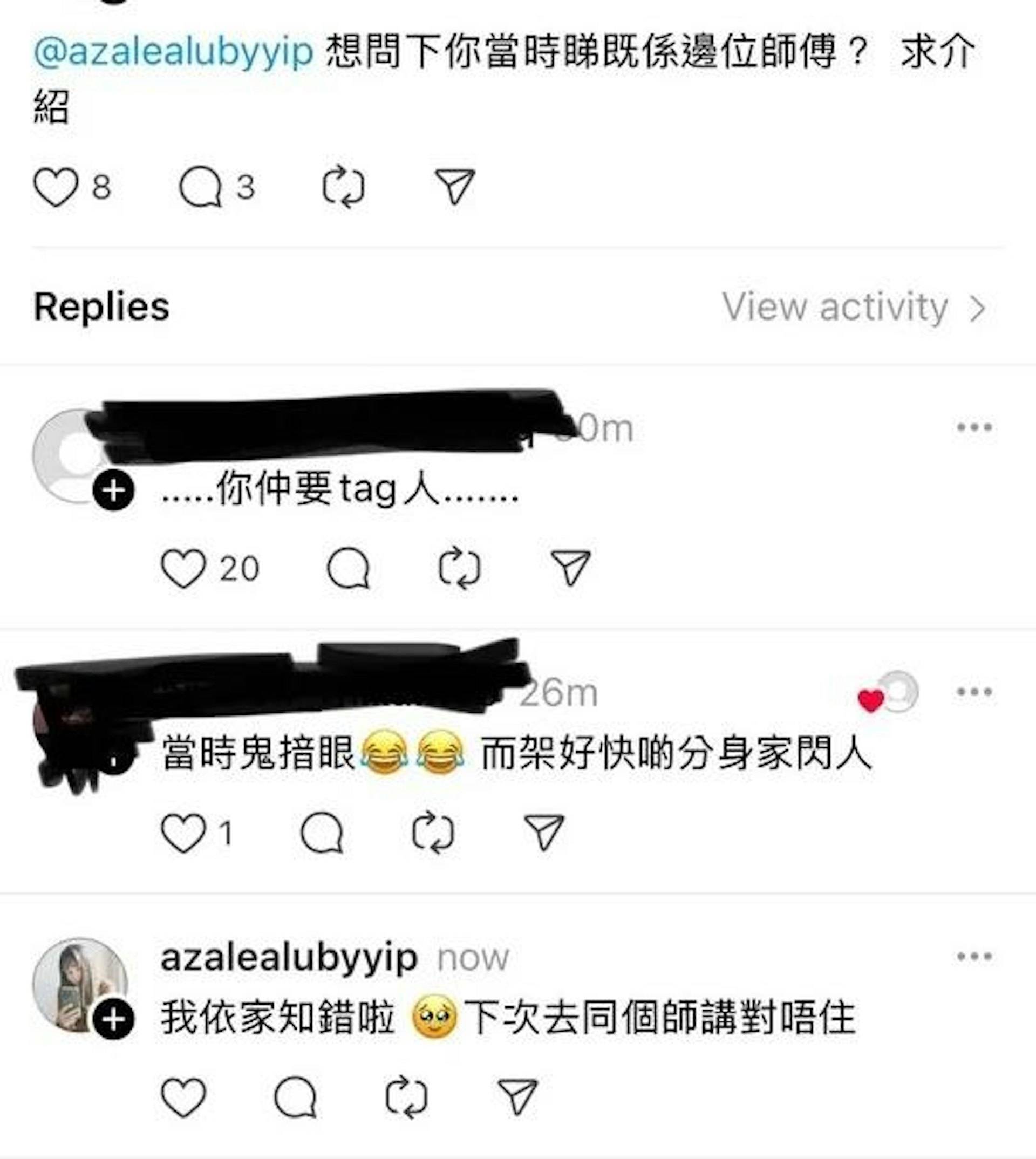Open overflow menu on the 'tag 人' reply
The width and height of the screenshot is (1036, 1159).
tap(974, 427)
